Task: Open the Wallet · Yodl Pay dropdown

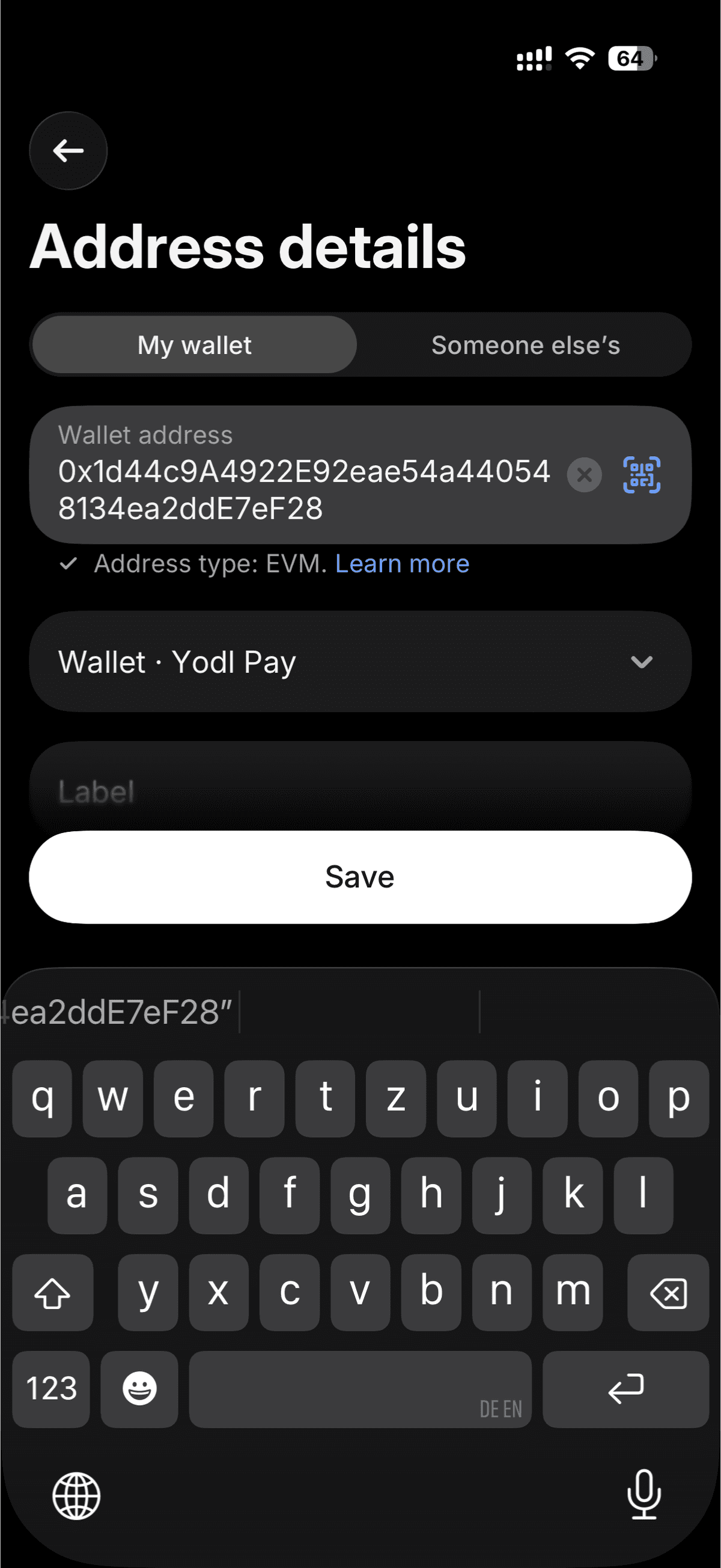Action: (361, 662)
